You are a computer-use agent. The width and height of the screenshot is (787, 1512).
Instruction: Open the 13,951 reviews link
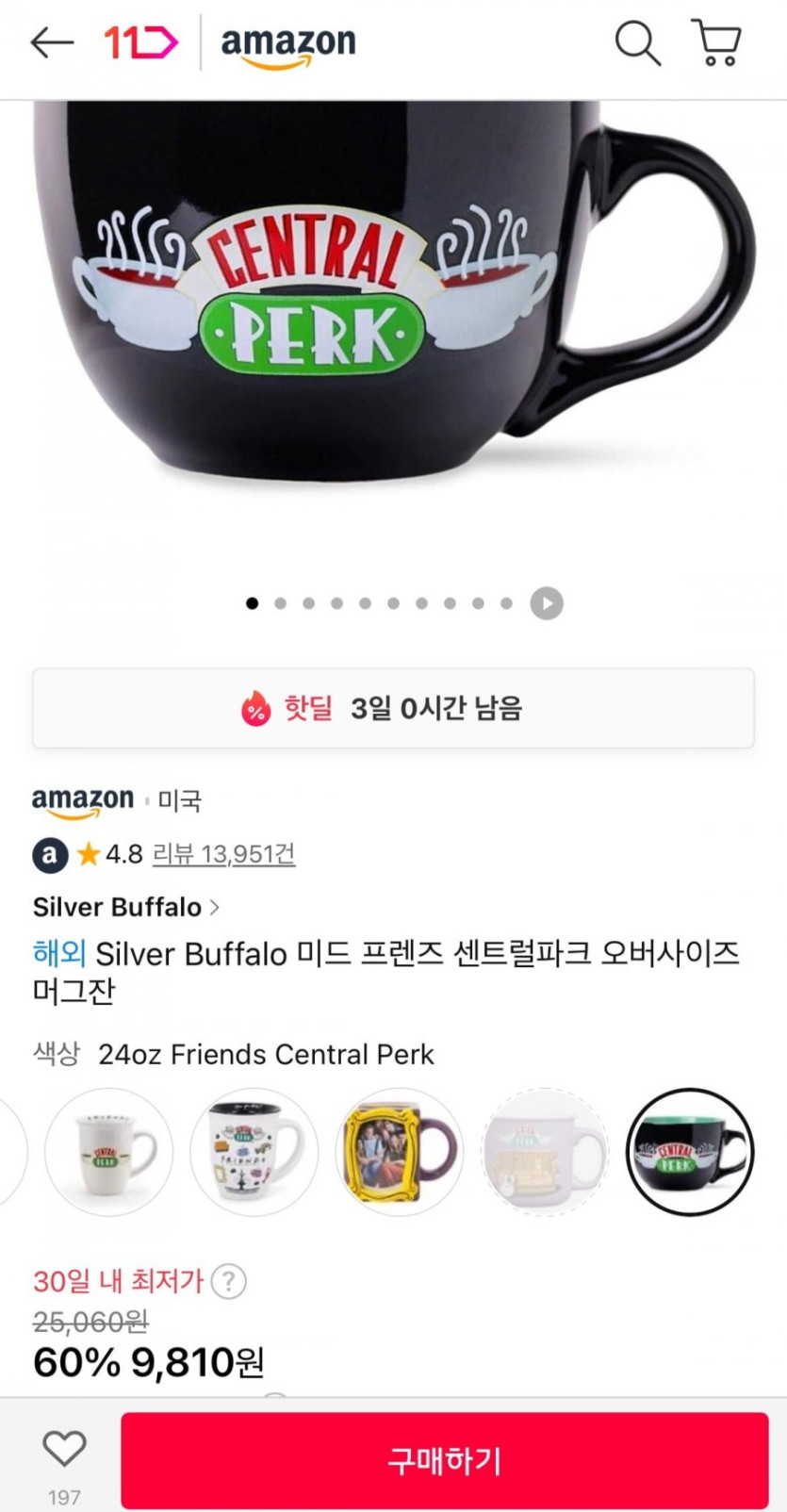click(x=223, y=854)
